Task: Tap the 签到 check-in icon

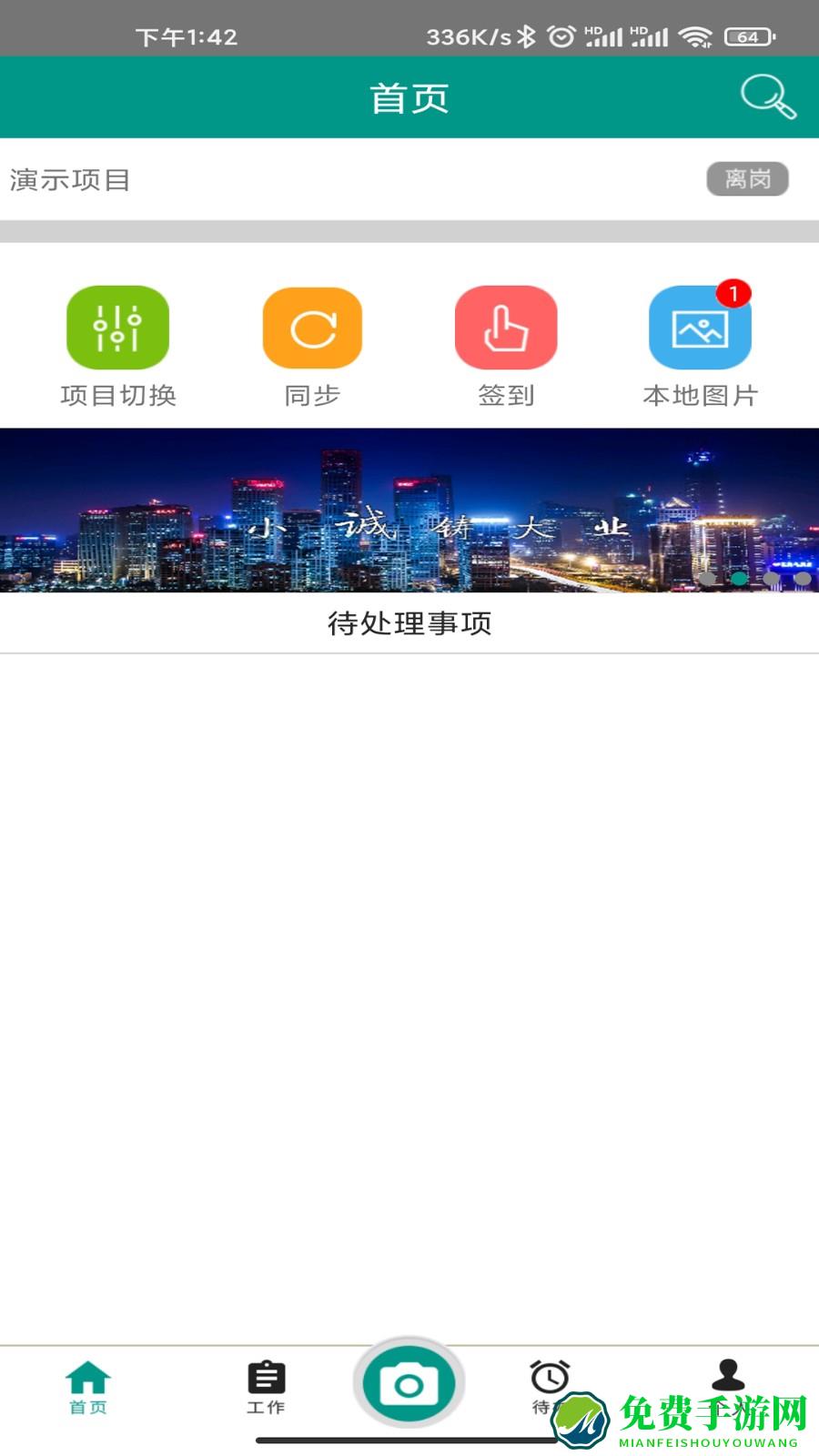Action: (x=508, y=329)
